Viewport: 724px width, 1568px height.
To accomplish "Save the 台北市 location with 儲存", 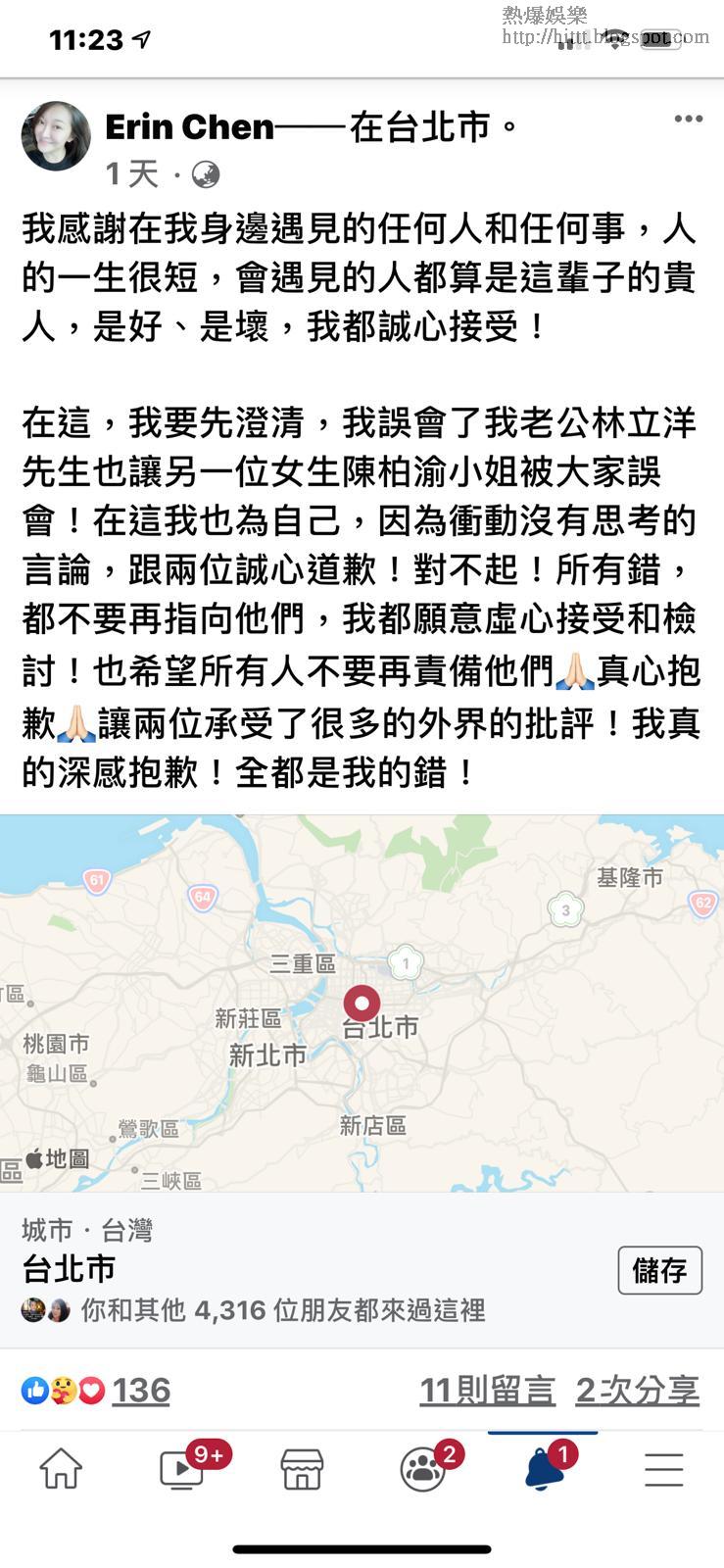I will (x=659, y=1270).
